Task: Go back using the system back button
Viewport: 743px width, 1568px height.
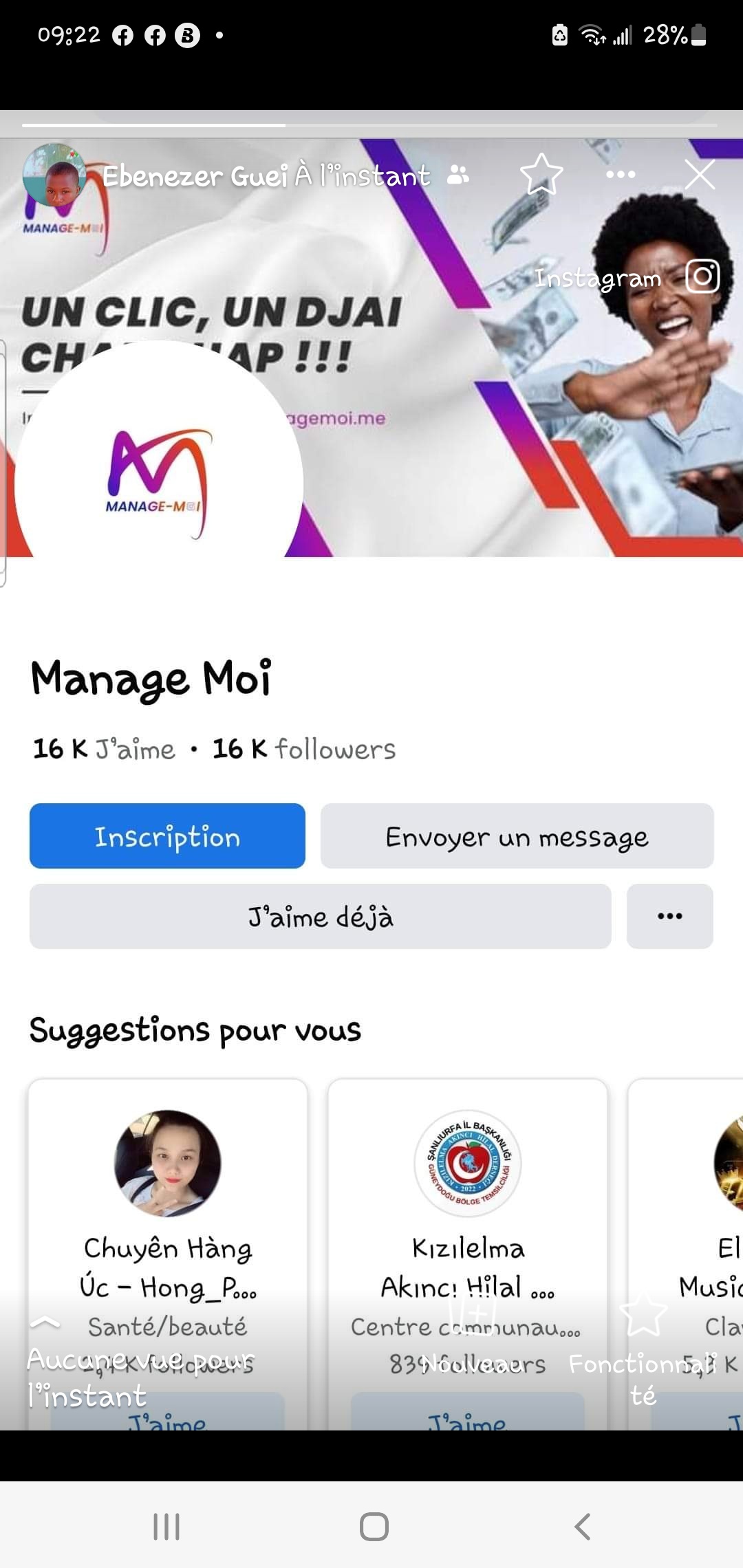Action: [582, 1526]
